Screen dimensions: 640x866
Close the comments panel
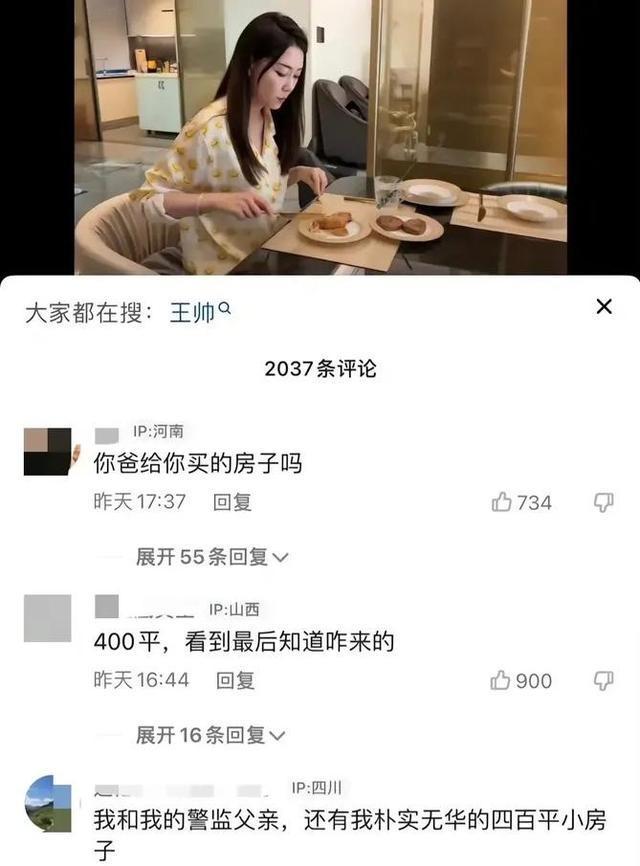point(603,307)
